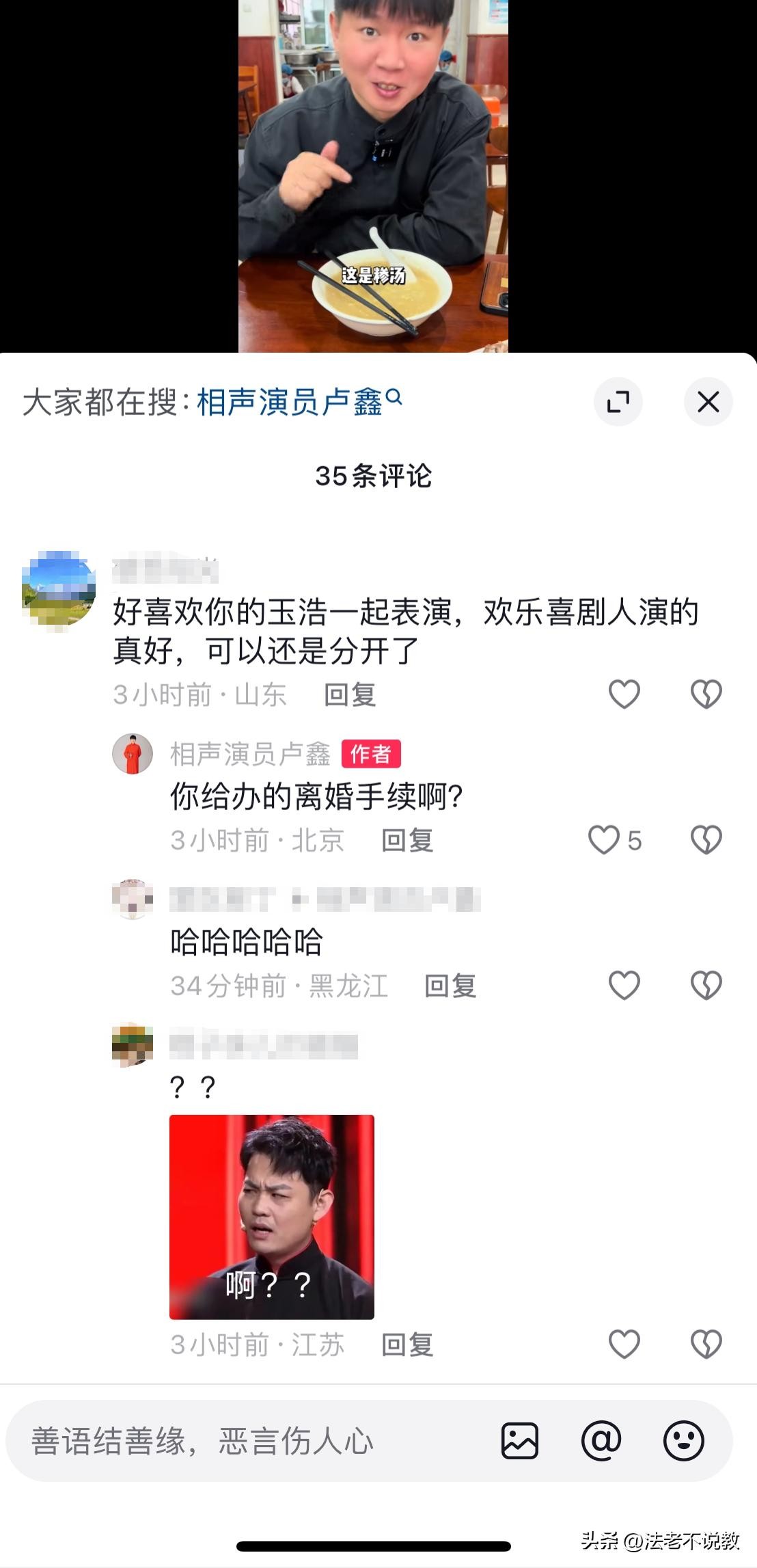Like the author's reply 你给办的离婚手续啊

coord(605,840)
